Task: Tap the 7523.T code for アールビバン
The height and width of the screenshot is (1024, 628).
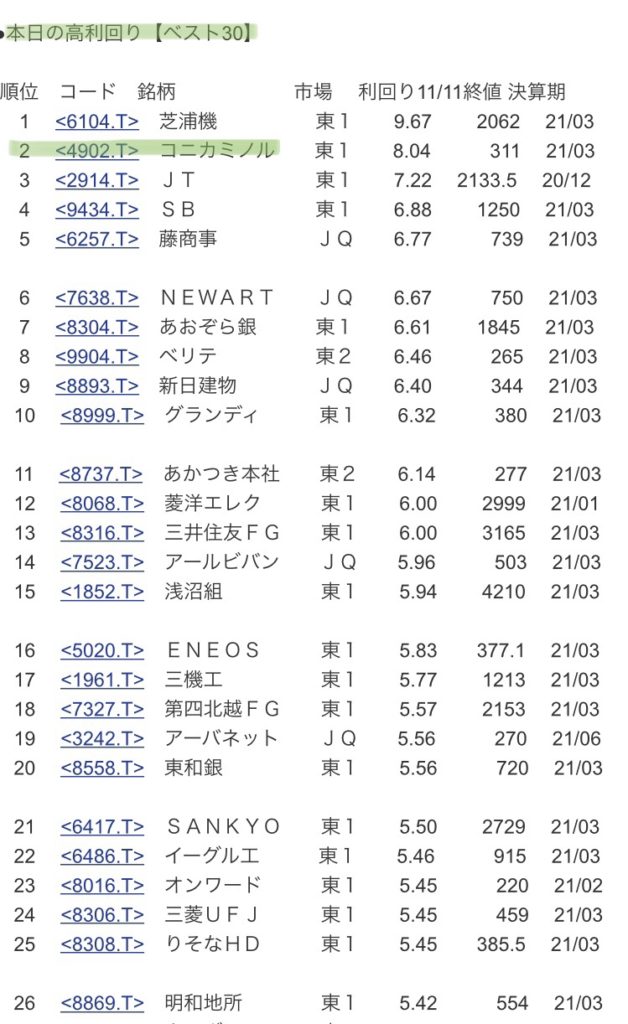Action: tap(102, 562)
